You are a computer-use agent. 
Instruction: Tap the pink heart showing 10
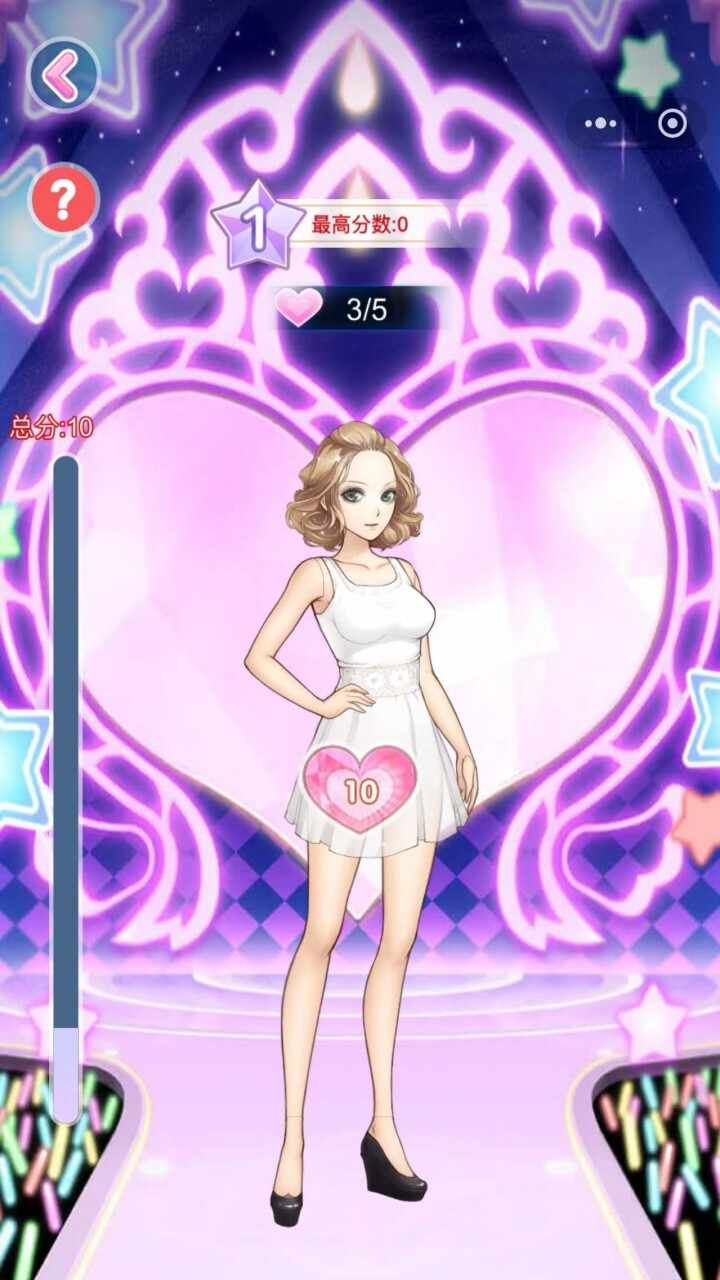click(x=361, y=790)
